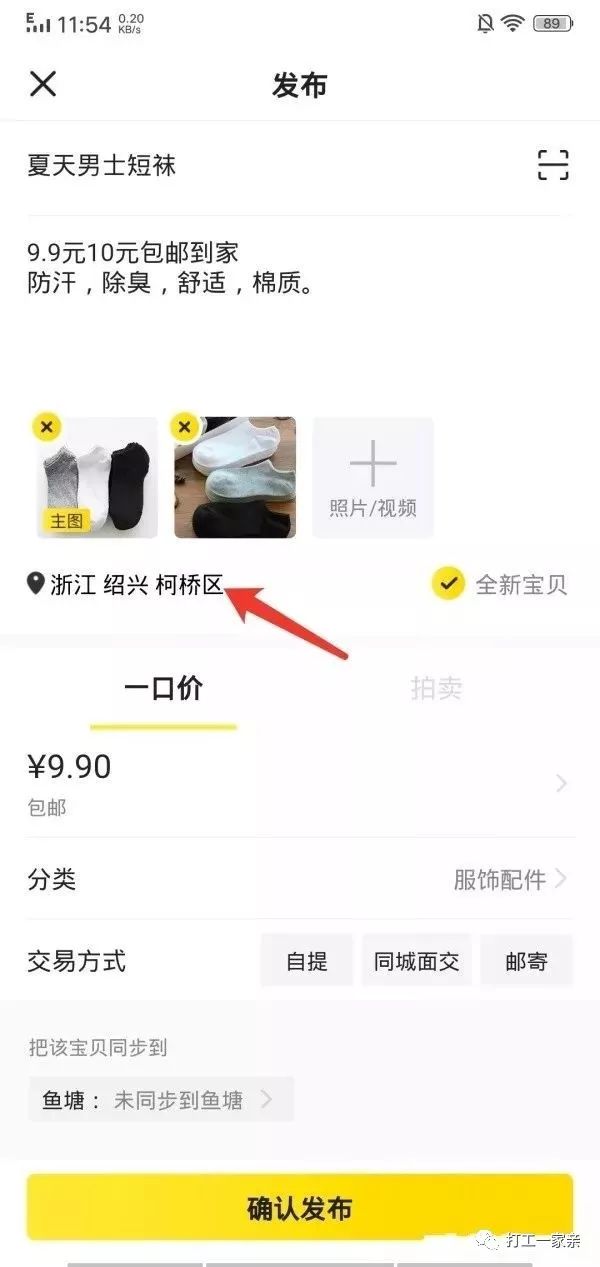This screenshot has height=1267, width=600.
Task: Switch to the 拍卖 tab
Action: (436, 689)
